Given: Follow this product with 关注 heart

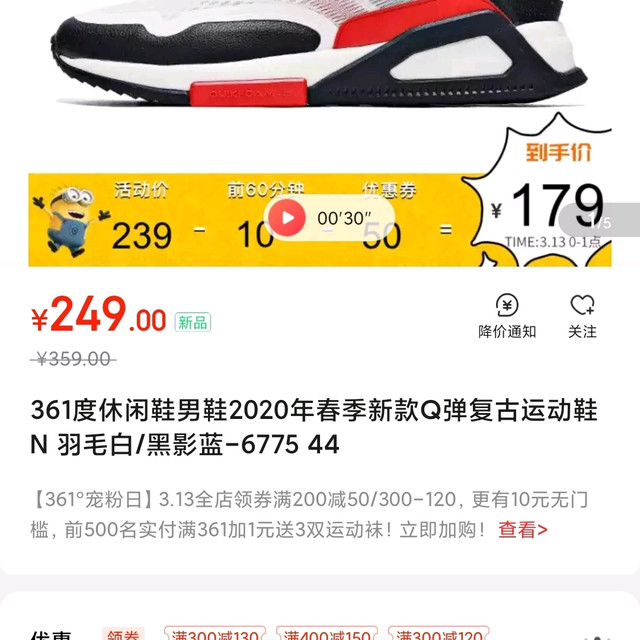Looking at the screenshot, I should click(x=582, y=315).
